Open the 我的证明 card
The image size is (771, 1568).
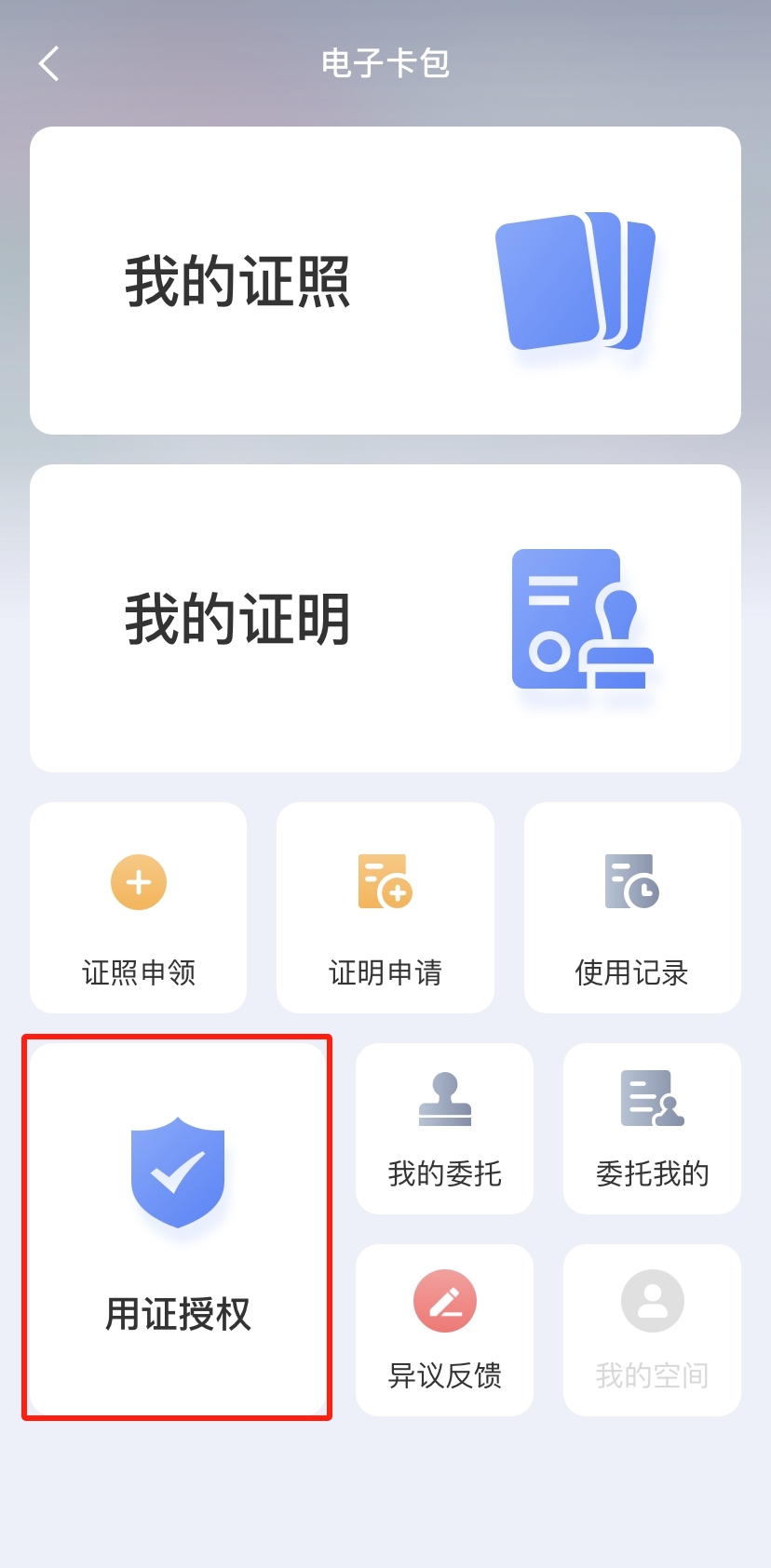click(x=385, y=618)
